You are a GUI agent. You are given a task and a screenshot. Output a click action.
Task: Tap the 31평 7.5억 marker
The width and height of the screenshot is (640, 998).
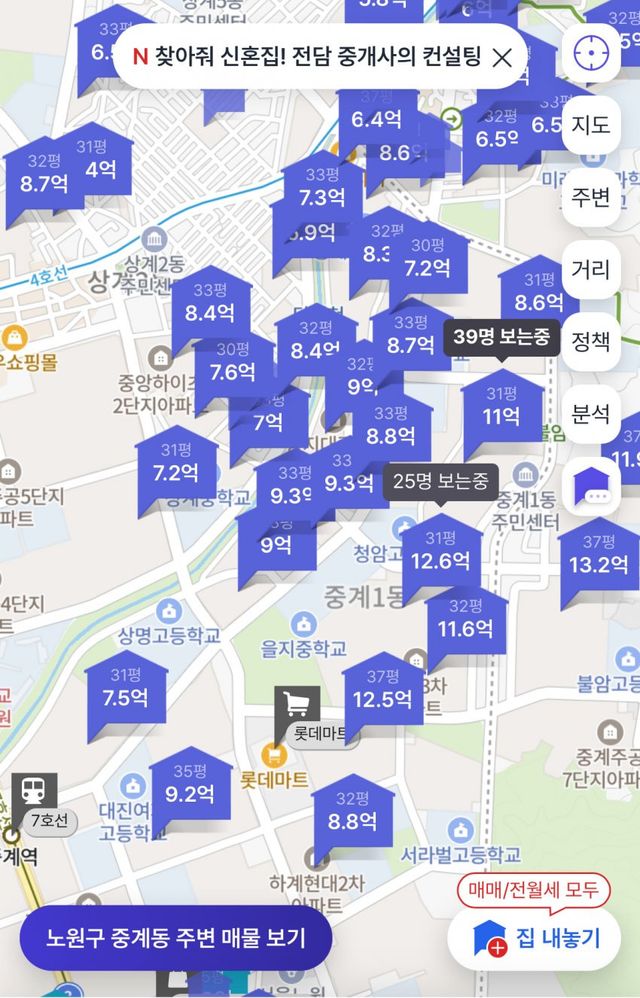pos(125,691)
